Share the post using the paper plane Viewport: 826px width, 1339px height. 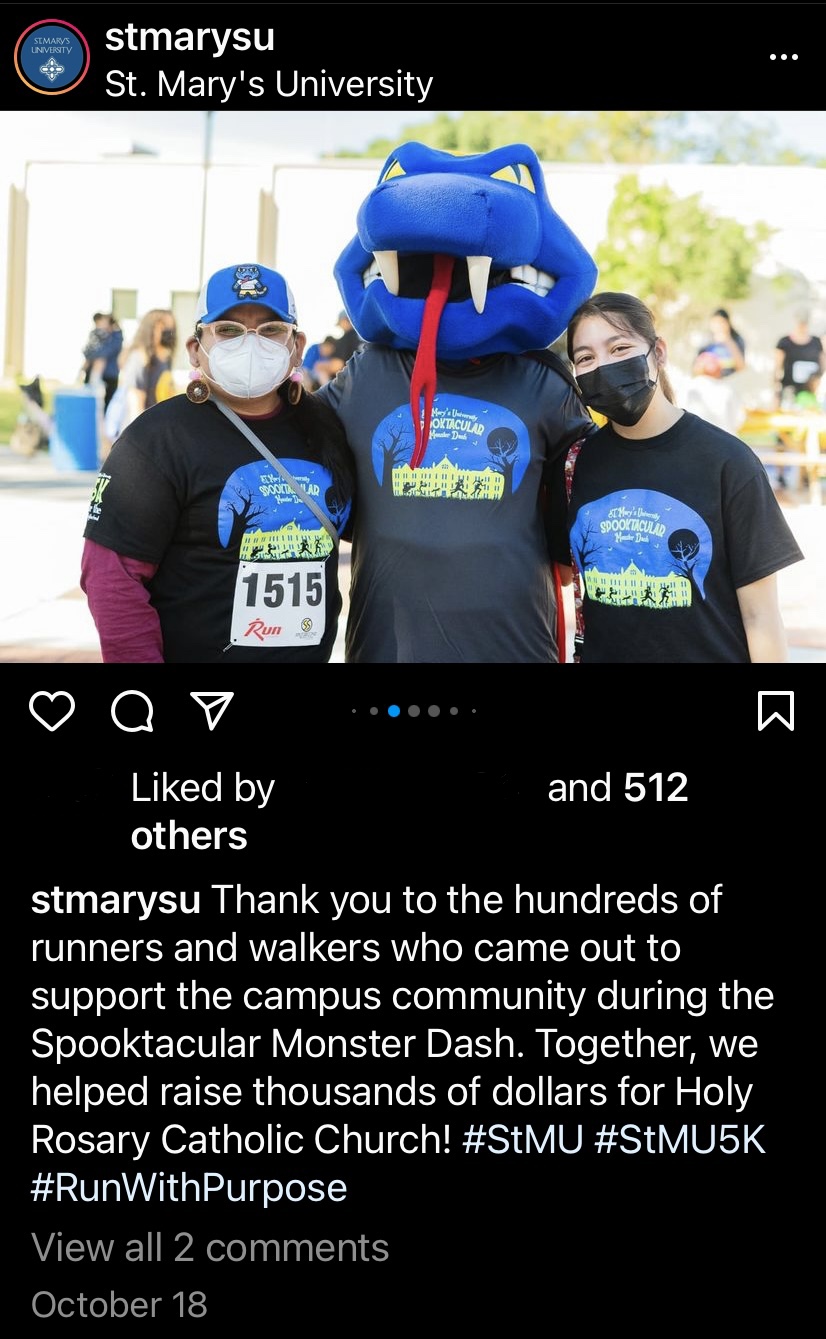pyautogui.click(x=211, y=710)
